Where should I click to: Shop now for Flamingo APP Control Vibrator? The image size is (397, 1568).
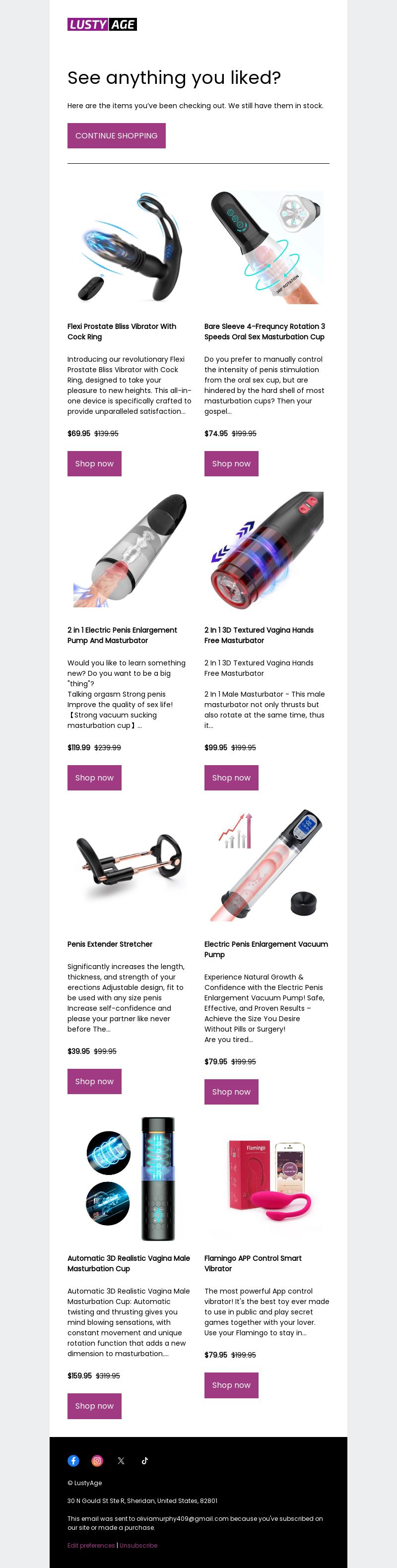coord(231,1385)
